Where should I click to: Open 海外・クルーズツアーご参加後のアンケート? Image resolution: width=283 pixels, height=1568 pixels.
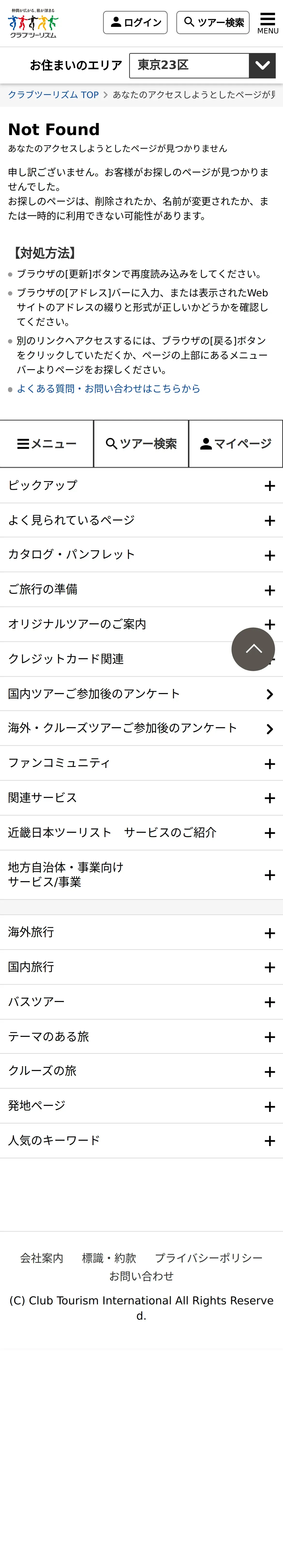141,729
